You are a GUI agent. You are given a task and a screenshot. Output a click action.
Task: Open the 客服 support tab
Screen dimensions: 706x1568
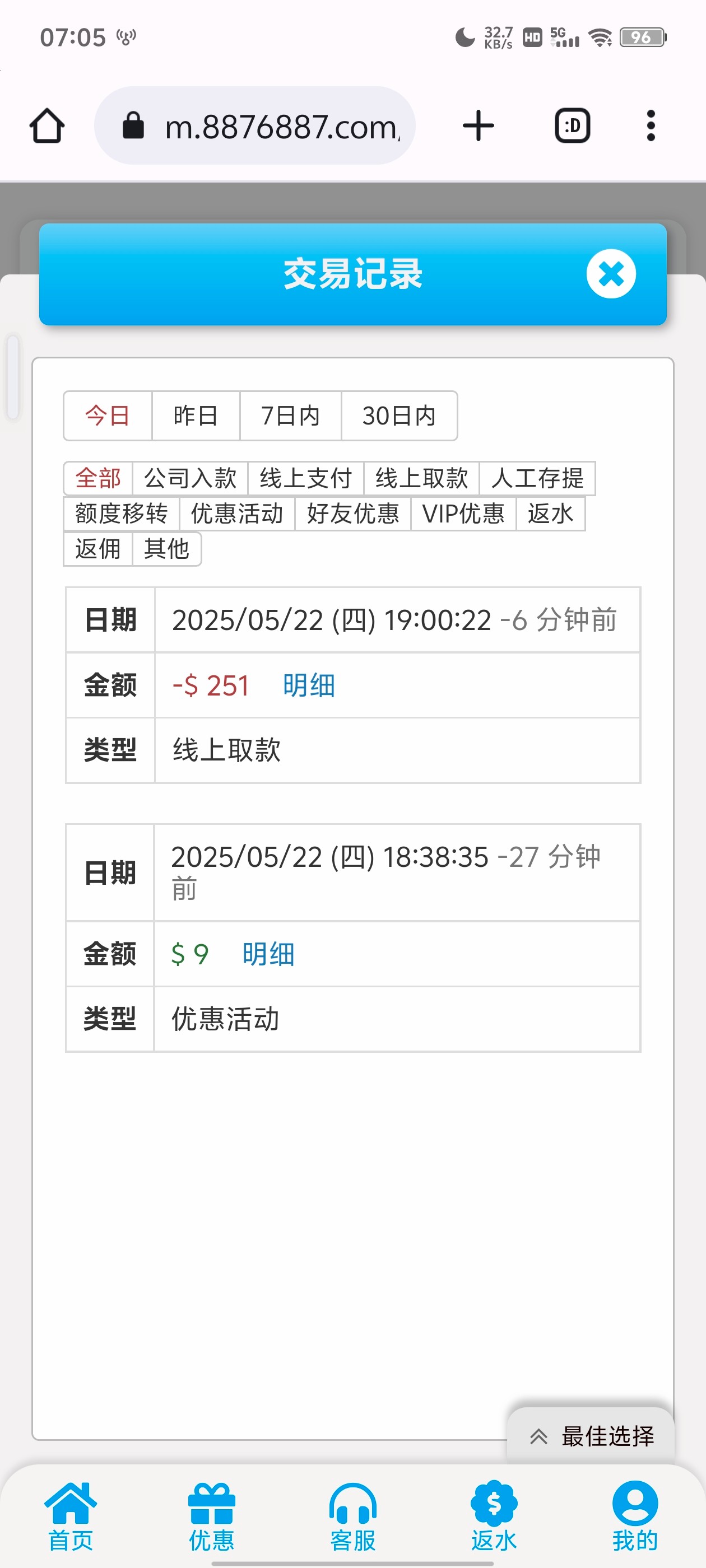[352, 1516]
